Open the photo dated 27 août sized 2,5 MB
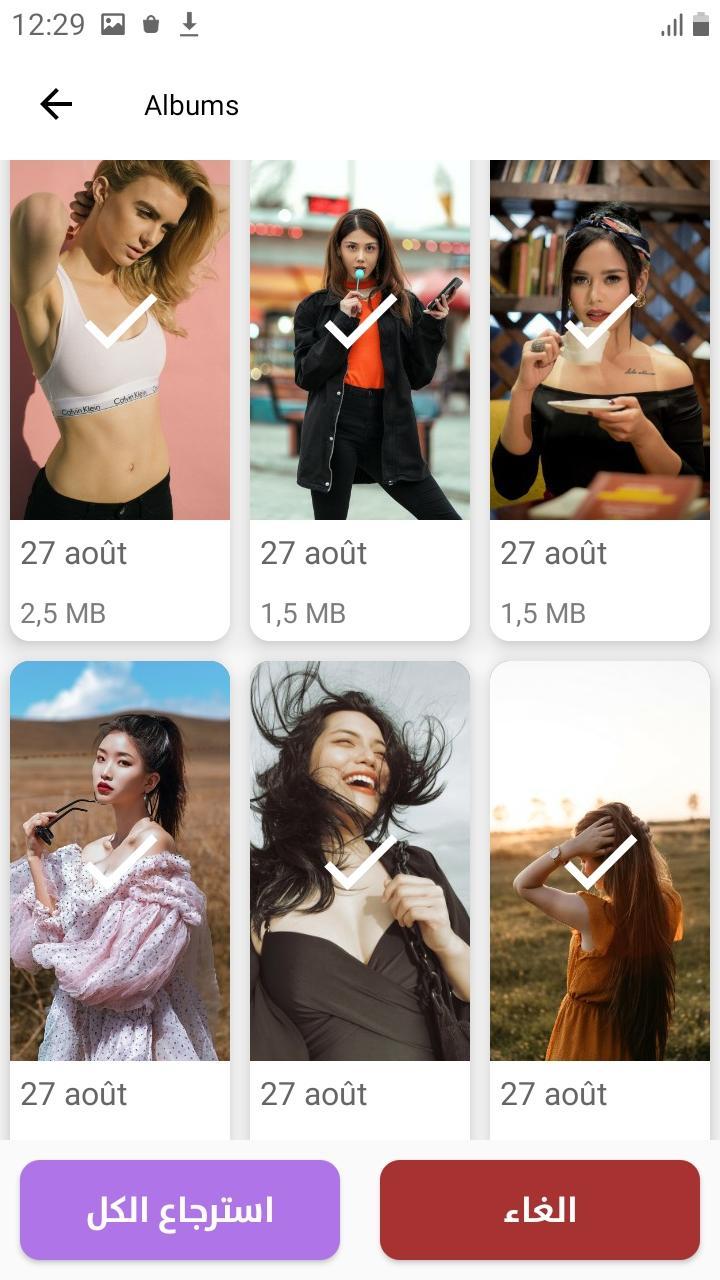The height and width of the screenshot is (1280, 720). click(118, 340)
